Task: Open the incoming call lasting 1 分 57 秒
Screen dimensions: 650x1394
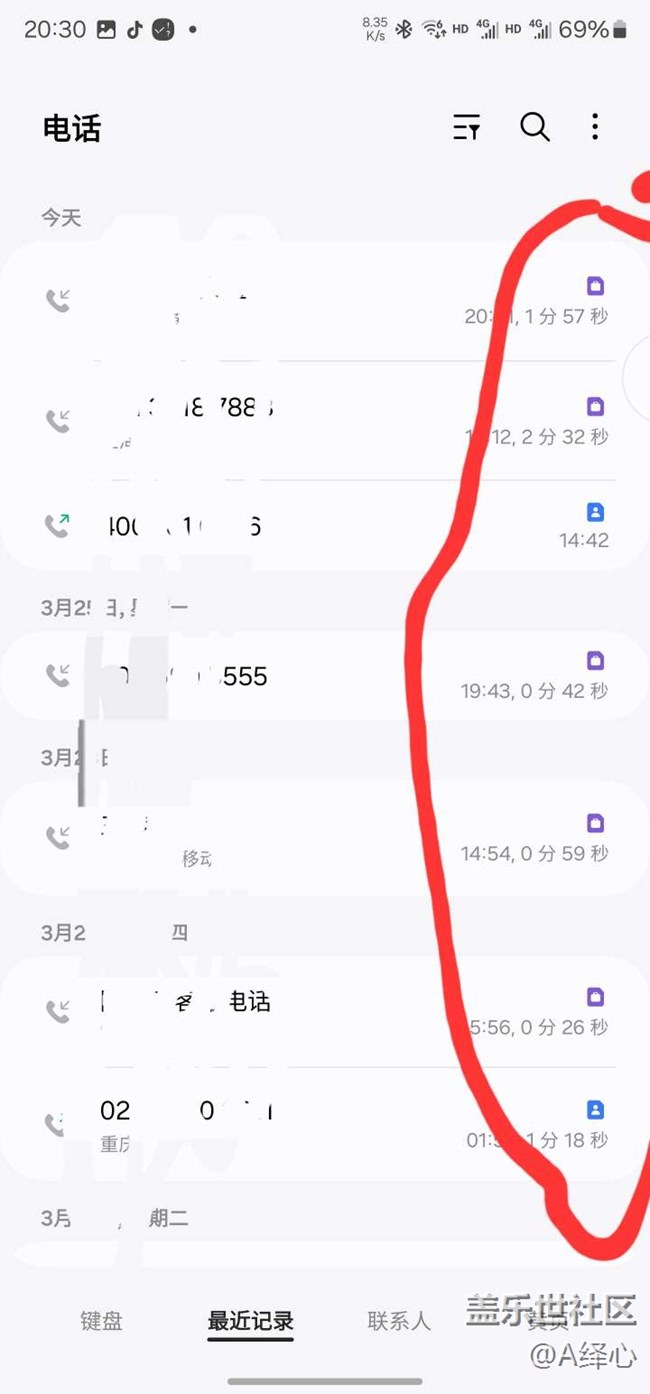Action: point(325,301)
